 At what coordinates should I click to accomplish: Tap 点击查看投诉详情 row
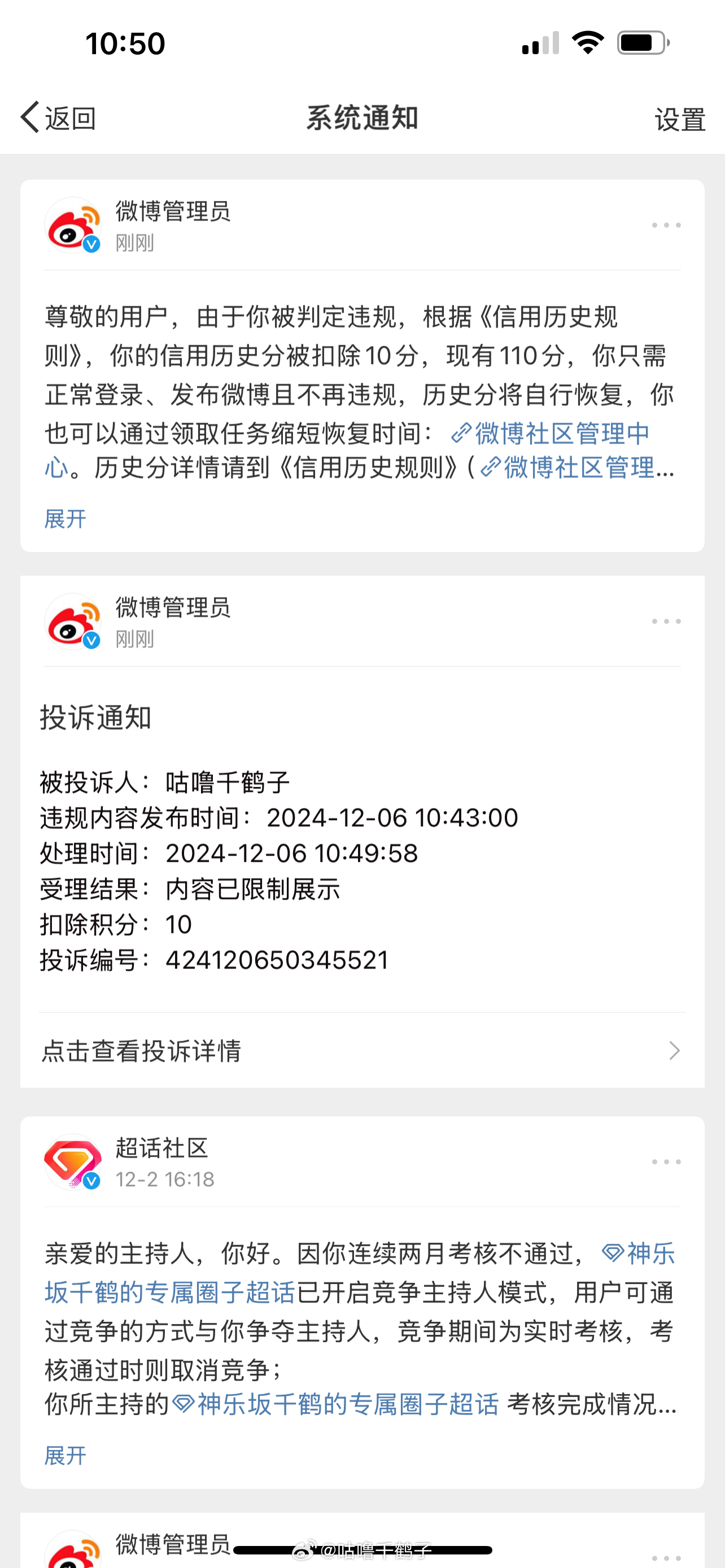(x=362, y=1050)
